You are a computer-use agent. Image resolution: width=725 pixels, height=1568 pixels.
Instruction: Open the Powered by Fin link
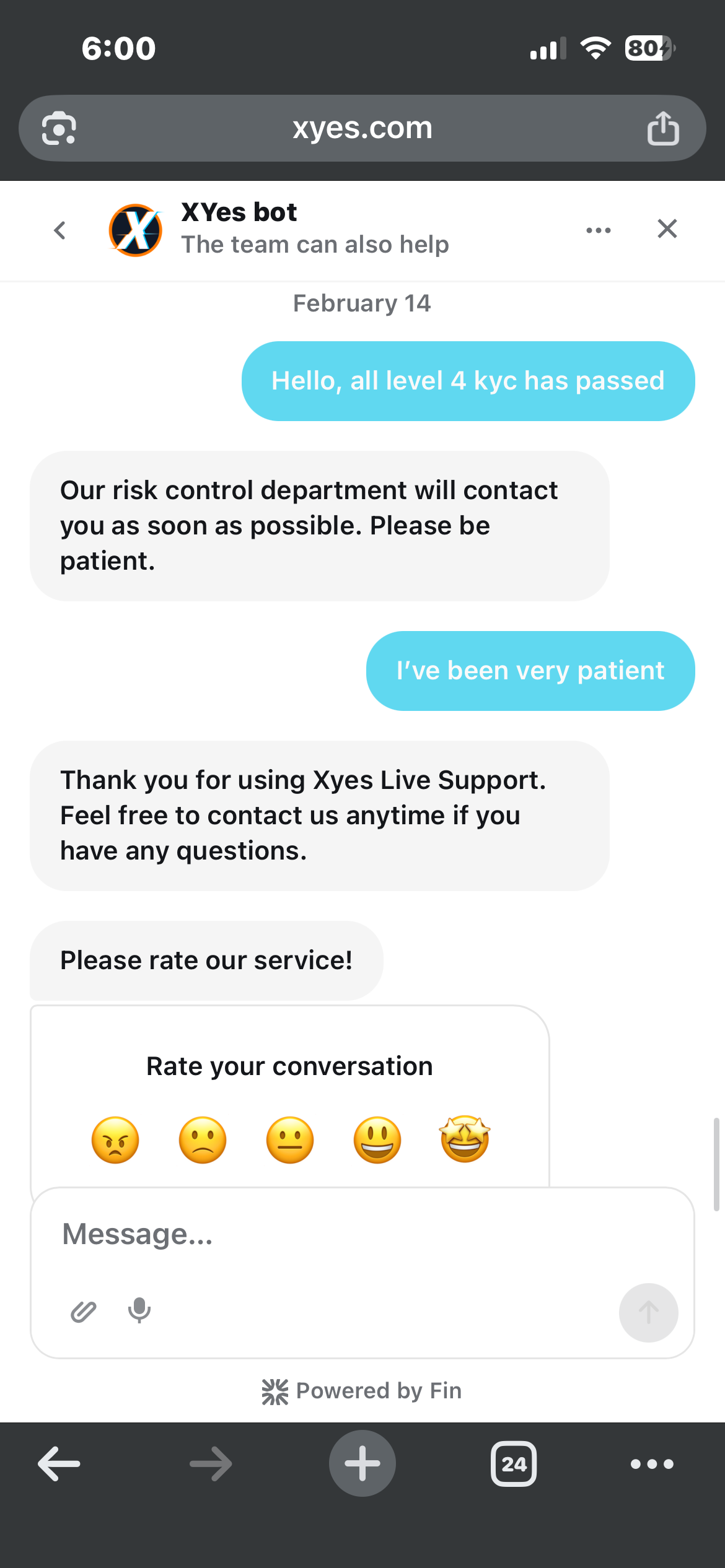tap(362, 1391)
